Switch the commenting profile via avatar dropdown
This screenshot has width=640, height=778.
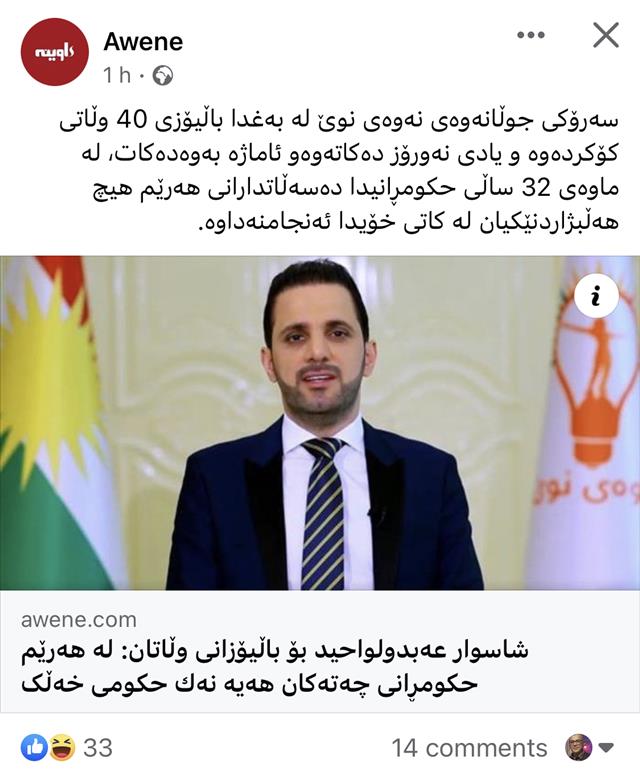(x=592, y=747)
